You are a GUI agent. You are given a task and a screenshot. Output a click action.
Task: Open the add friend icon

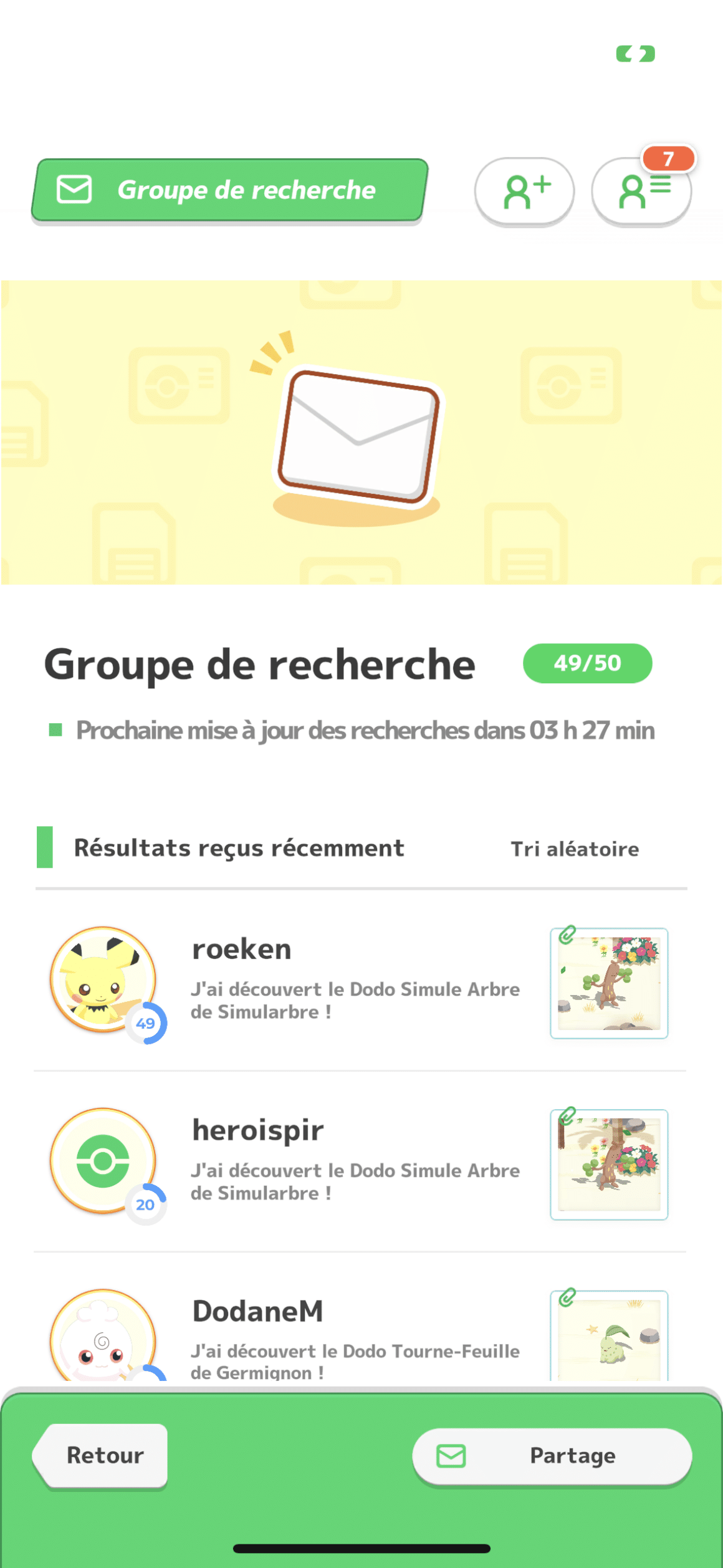(x=524, y=191)
